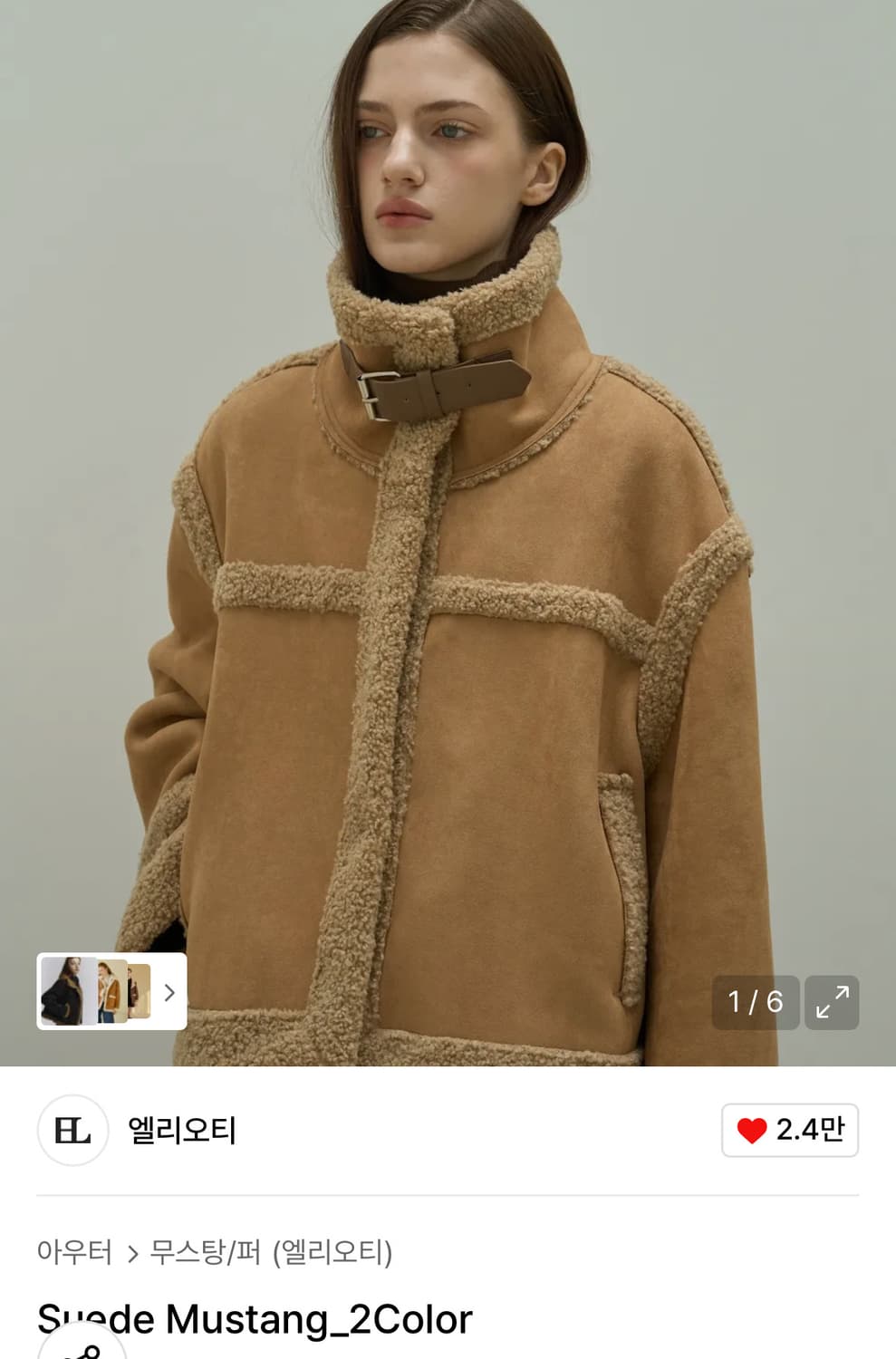Click the EL brand logo circle
The height and width of the screenshot is (1359, 896).
(x=72, y=1128)
